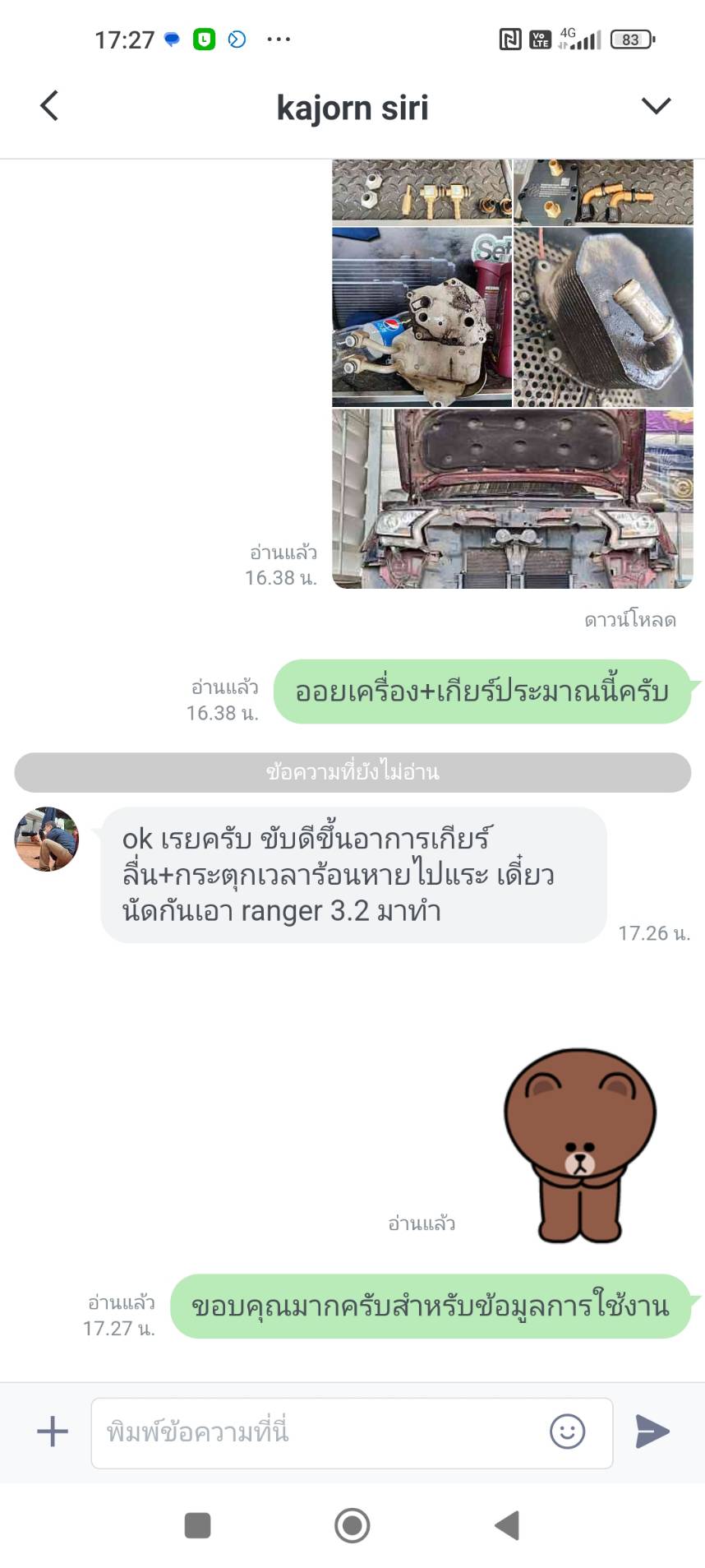Tap the ดาวน์โหลด download link
The image size is (705, 1568).
[x=630, y=620]
